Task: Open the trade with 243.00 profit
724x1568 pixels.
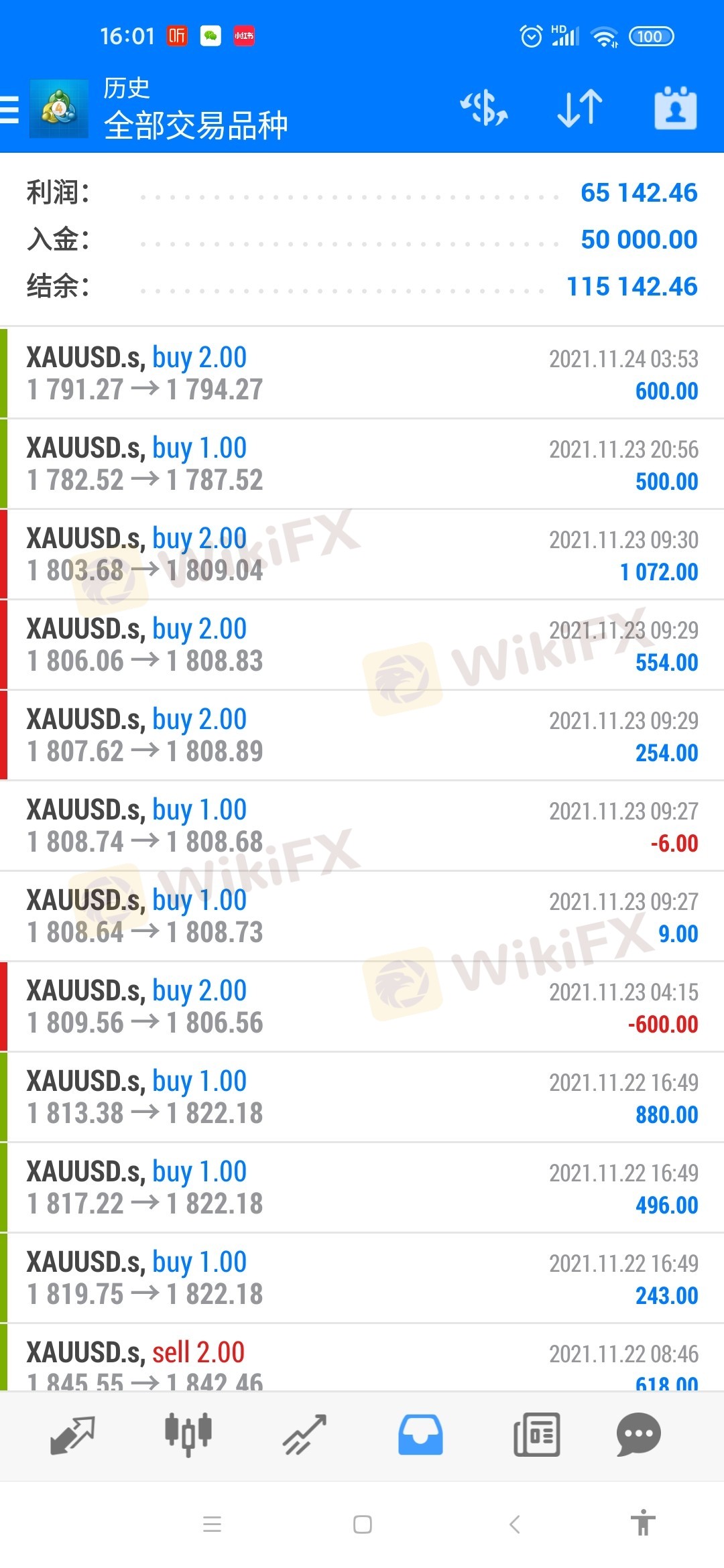Action: [x=362, y=1278]
